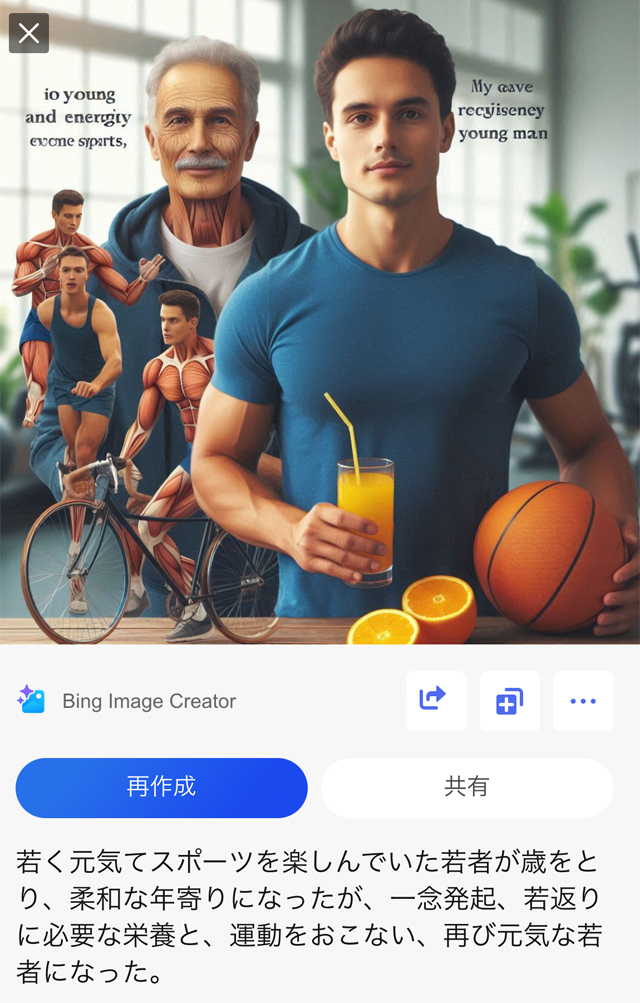Close the image viewer

coord(29,34)
